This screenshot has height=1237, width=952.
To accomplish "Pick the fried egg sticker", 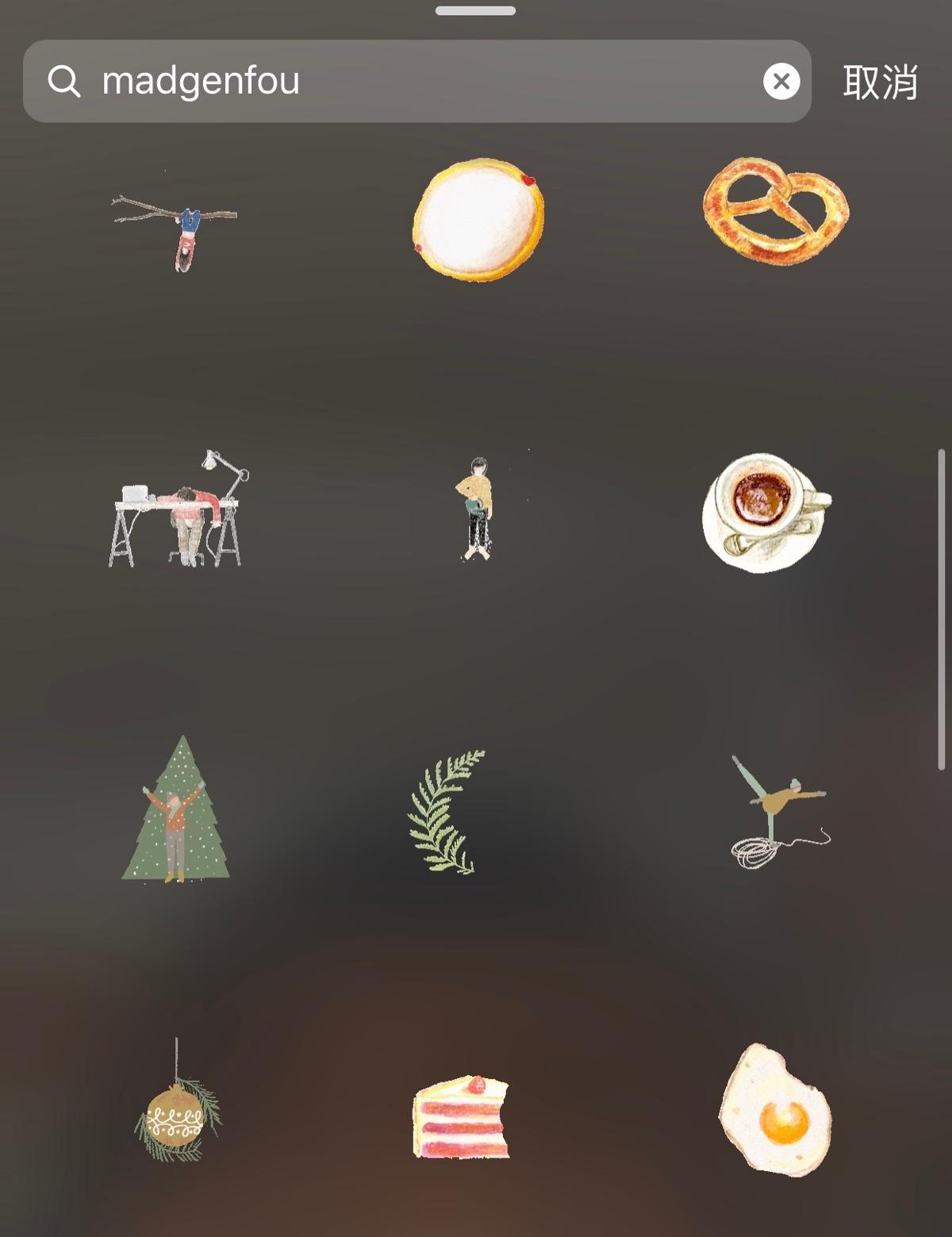I will pyautogui.click(x=775, y=1111).
